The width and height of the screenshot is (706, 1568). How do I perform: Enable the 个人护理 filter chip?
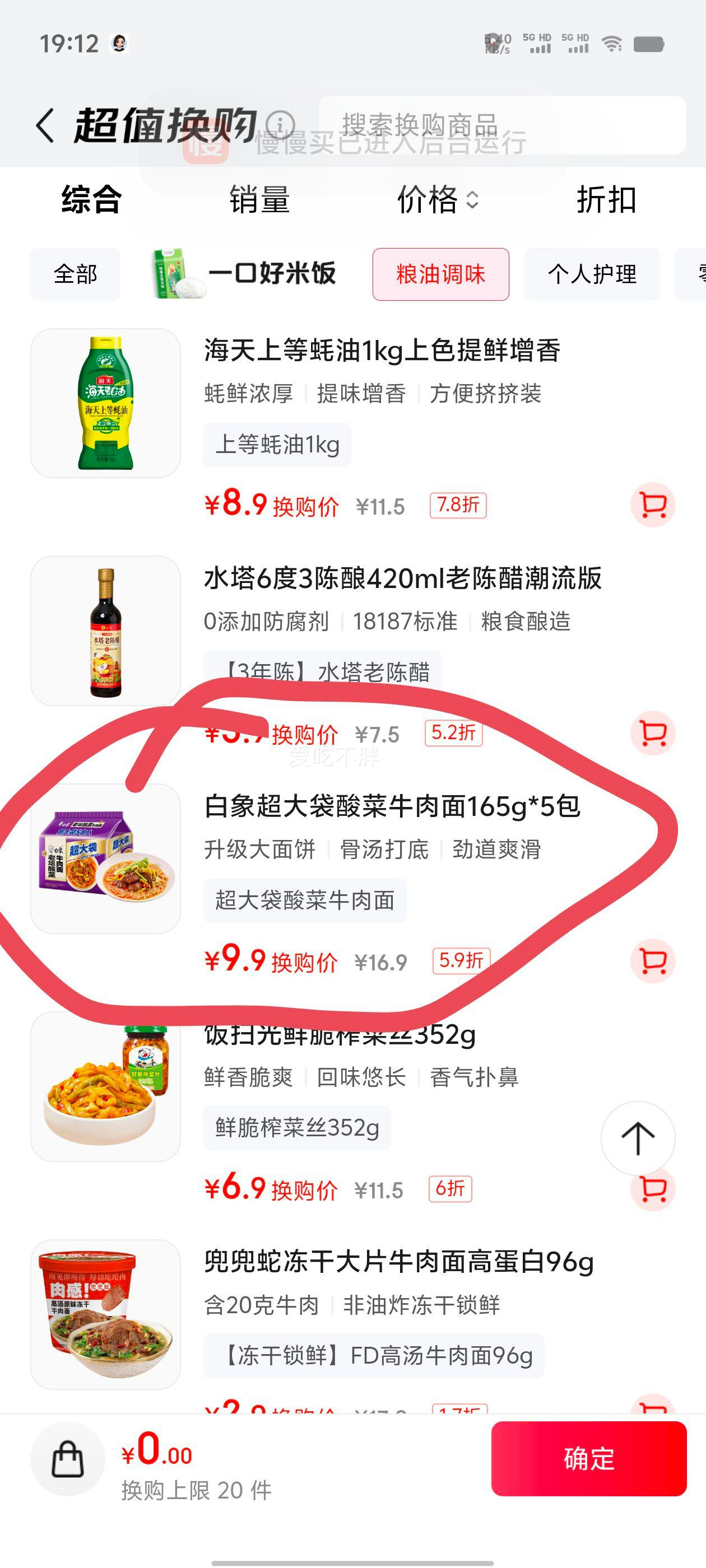coord(592,274)
